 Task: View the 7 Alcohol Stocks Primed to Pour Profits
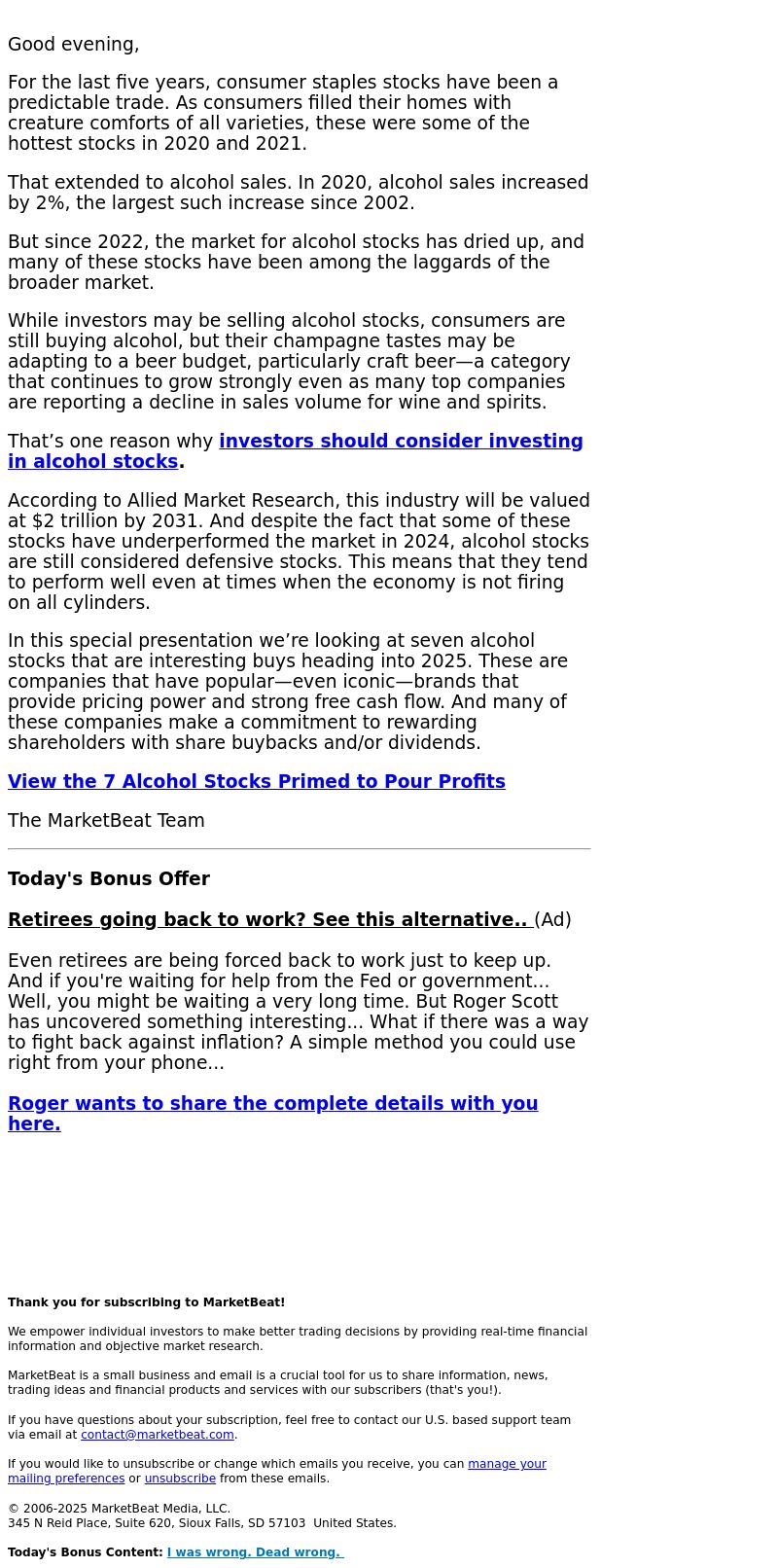pyautogui.click(x=257, y=782)
